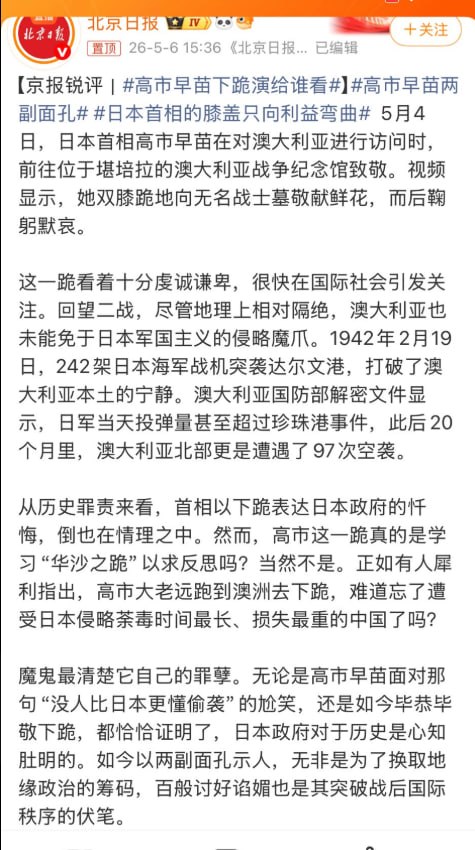
Task: Open the 北京日报 profile avatar
Action: (x=46, y=37)
